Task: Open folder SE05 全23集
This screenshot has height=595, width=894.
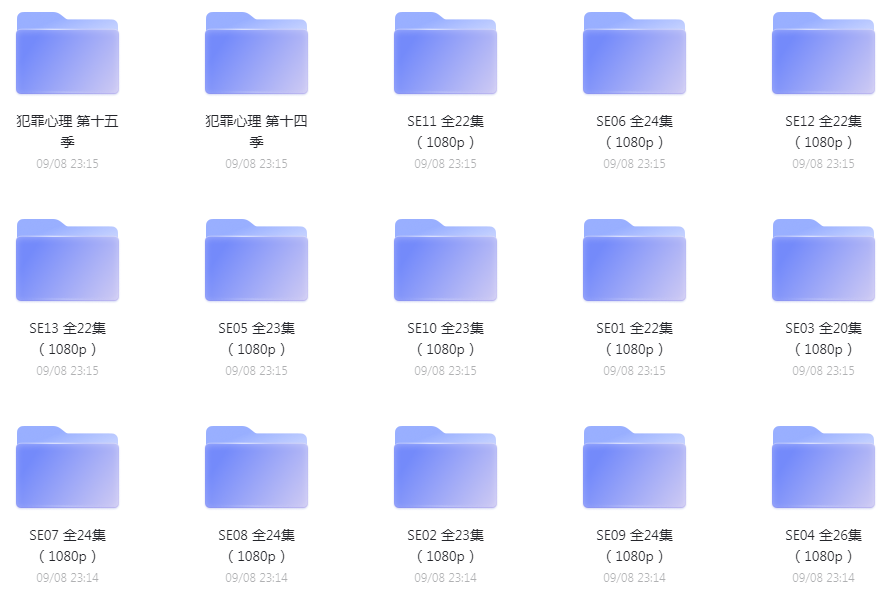Action: 256,262
